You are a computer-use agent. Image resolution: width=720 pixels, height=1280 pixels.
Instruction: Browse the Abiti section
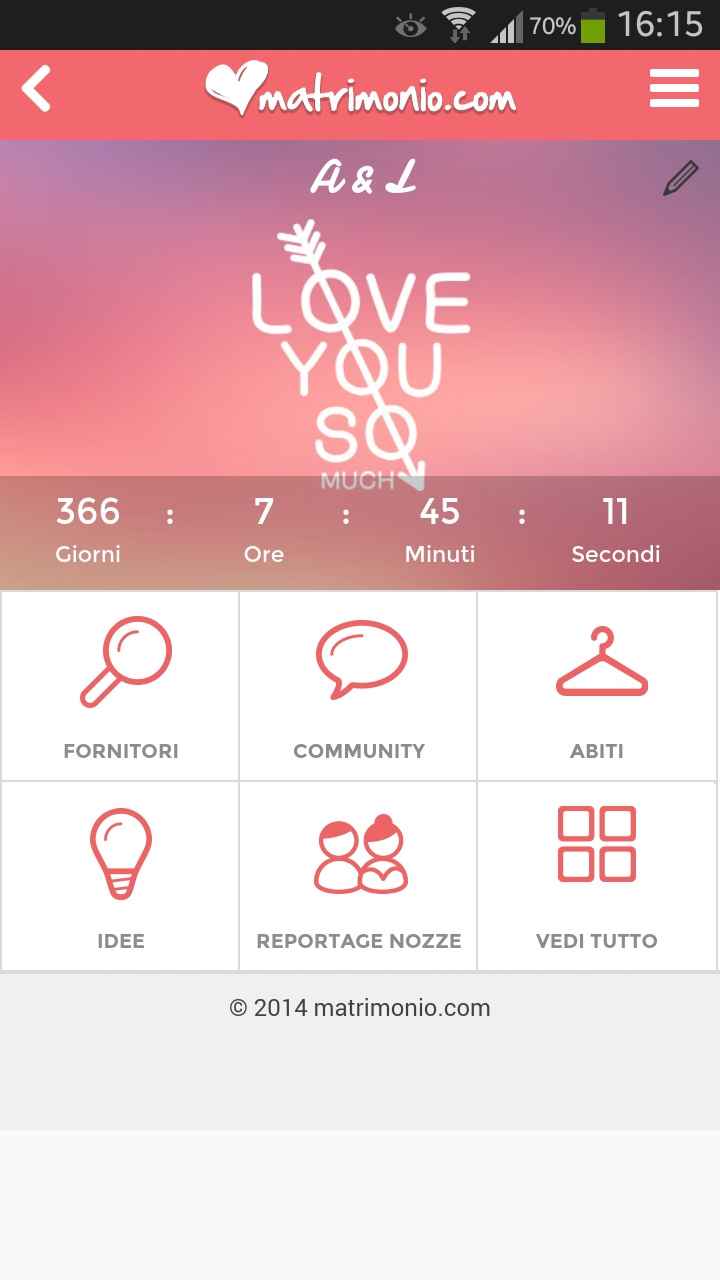pos(598,686)
